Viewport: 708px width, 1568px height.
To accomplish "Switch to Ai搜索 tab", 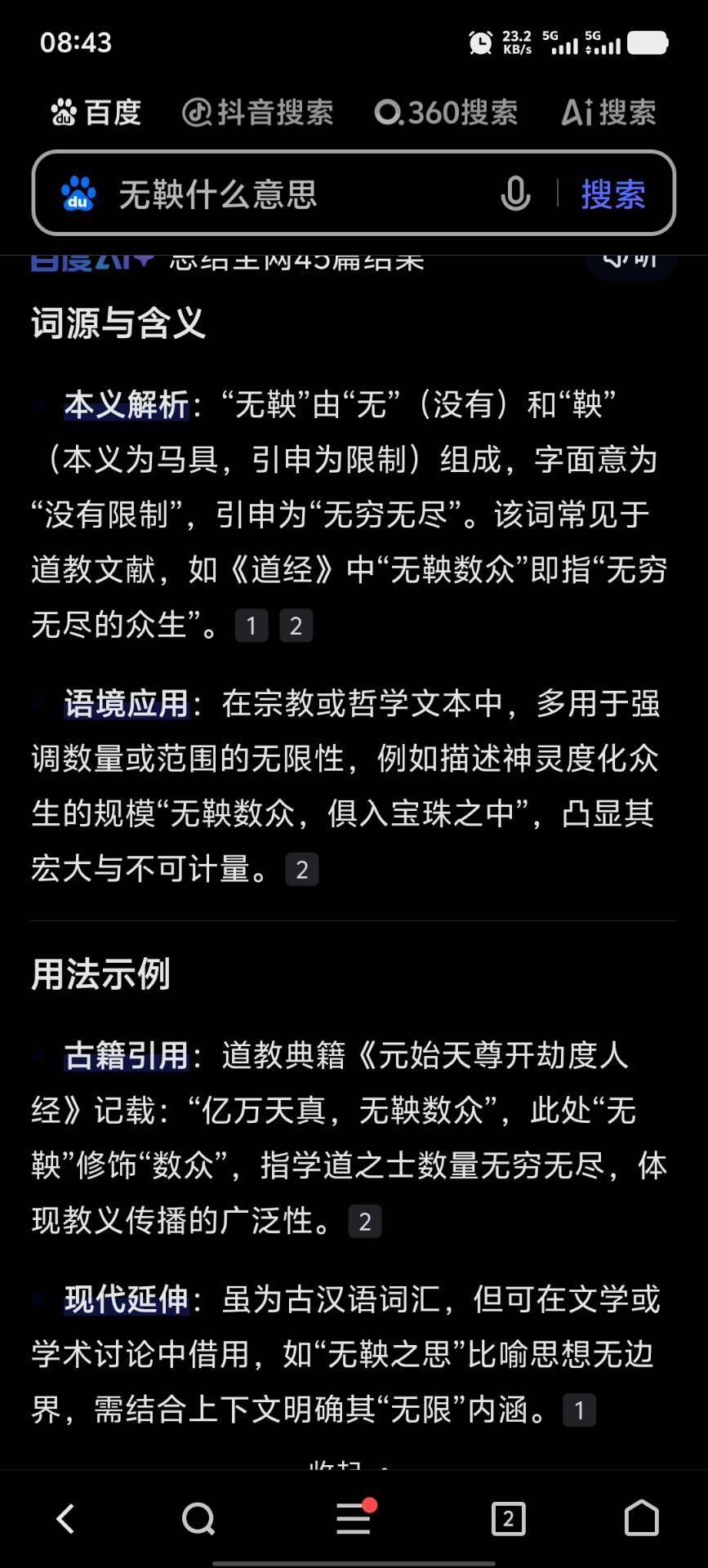I will (x=608, y=113).
